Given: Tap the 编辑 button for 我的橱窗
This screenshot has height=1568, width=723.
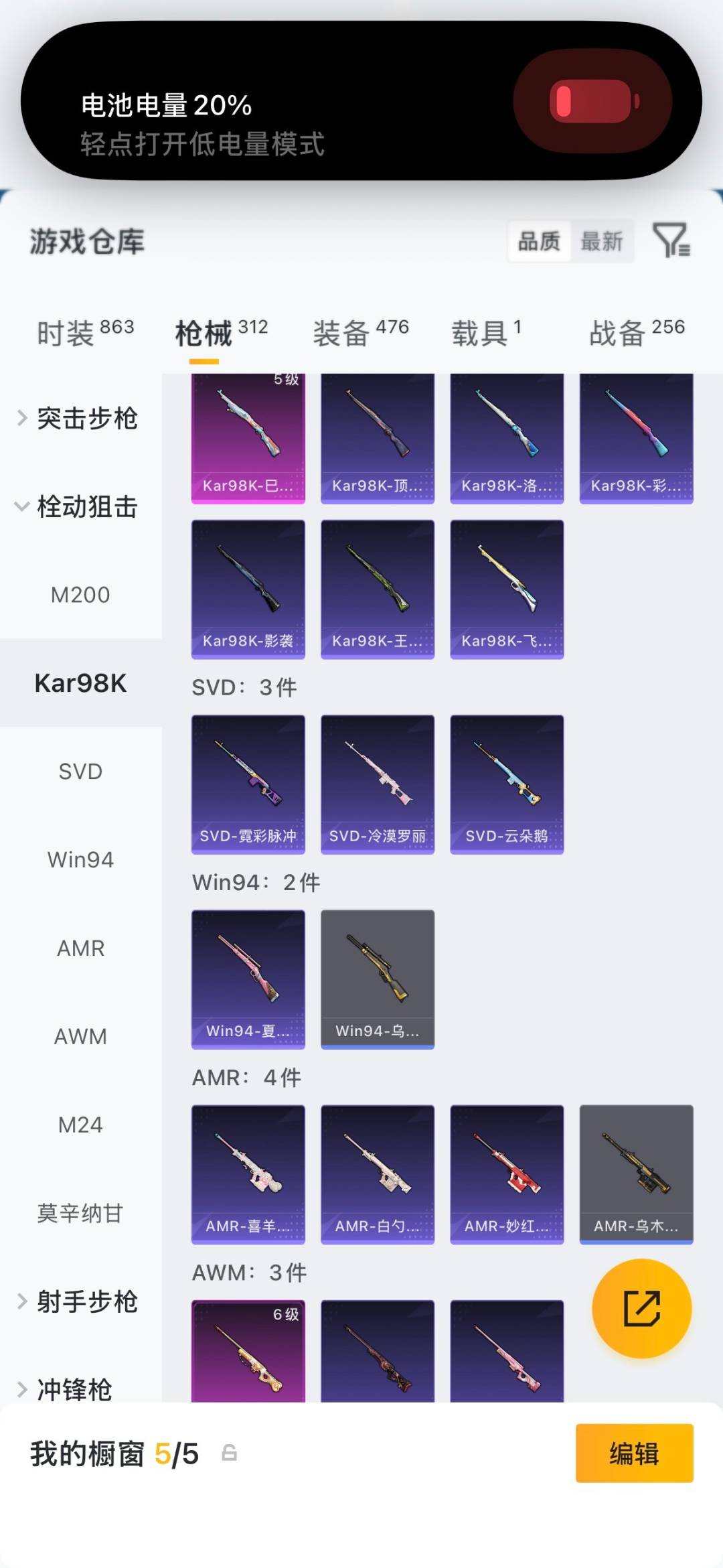Looking at the screenshot, I should coord(634,1453).
